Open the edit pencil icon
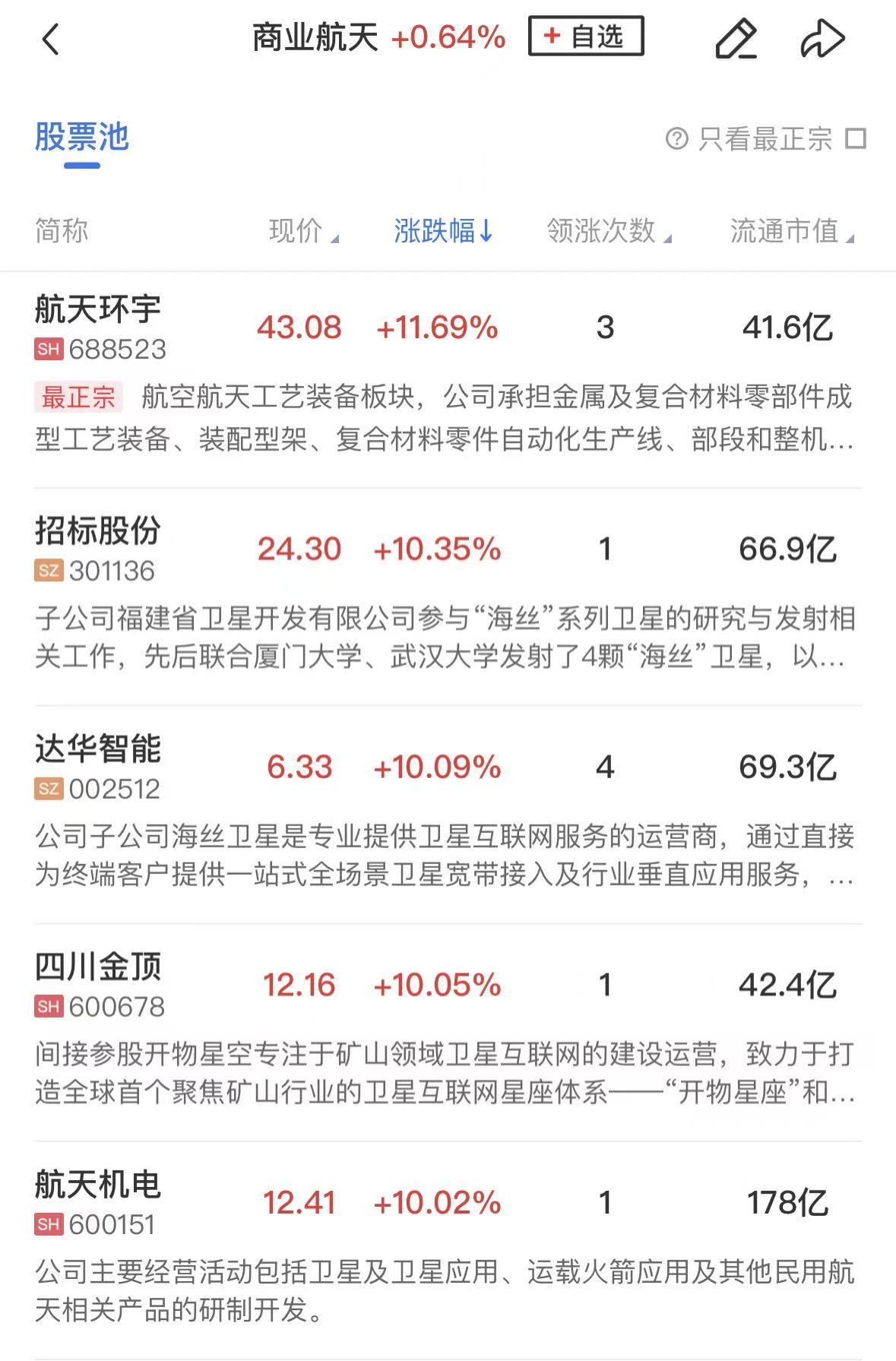Viewport: 896px width, 1361px height. pos(736,39)
